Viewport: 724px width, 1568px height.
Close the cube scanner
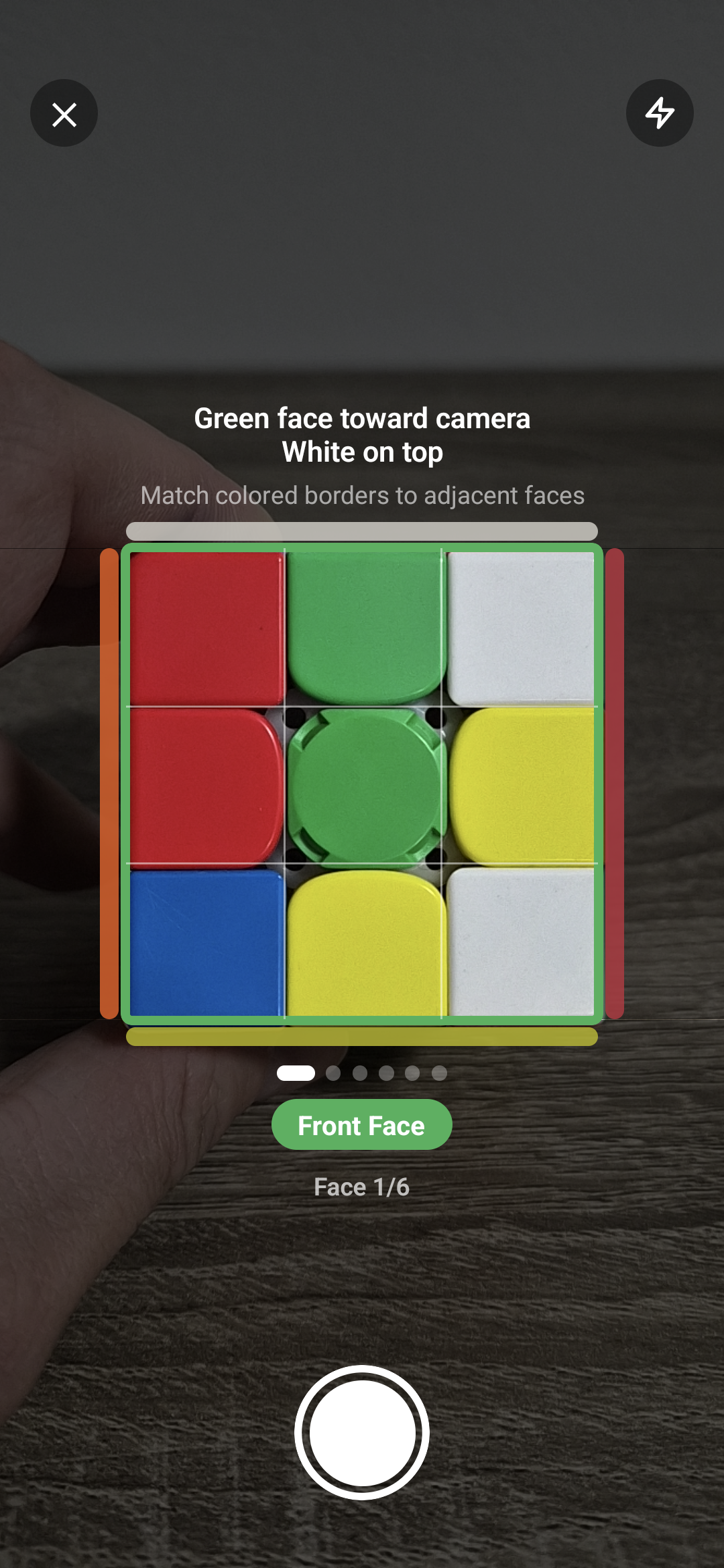coord(64,114)
